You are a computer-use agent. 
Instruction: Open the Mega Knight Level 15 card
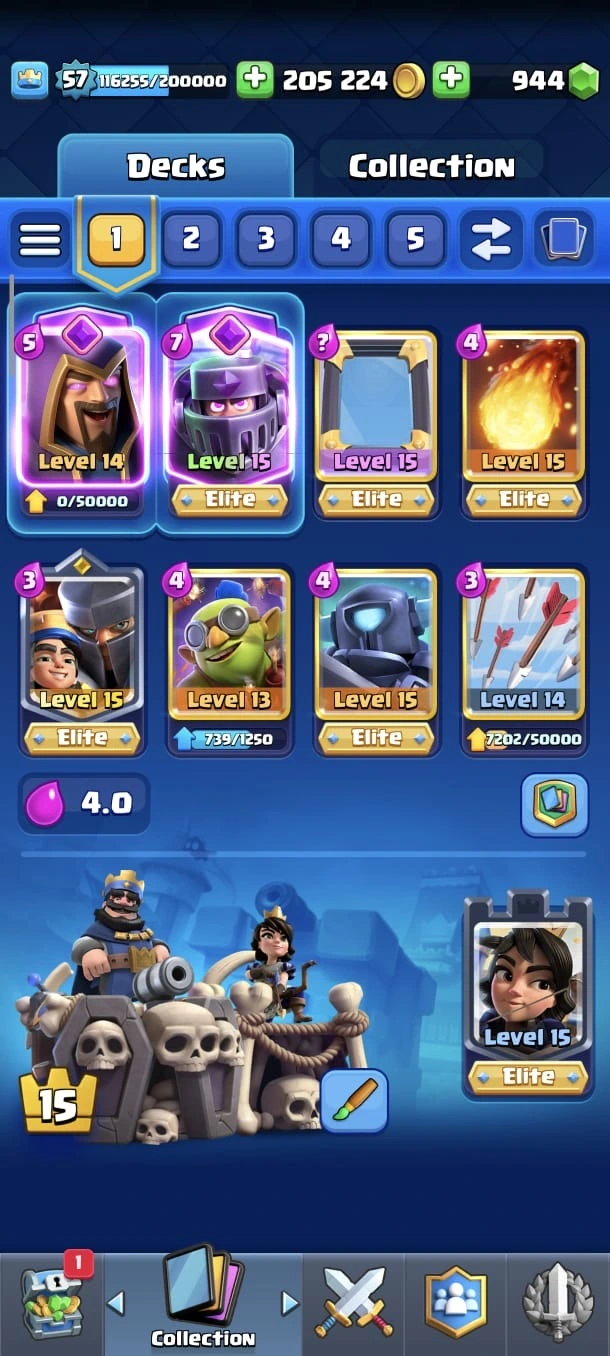[230, 410]
